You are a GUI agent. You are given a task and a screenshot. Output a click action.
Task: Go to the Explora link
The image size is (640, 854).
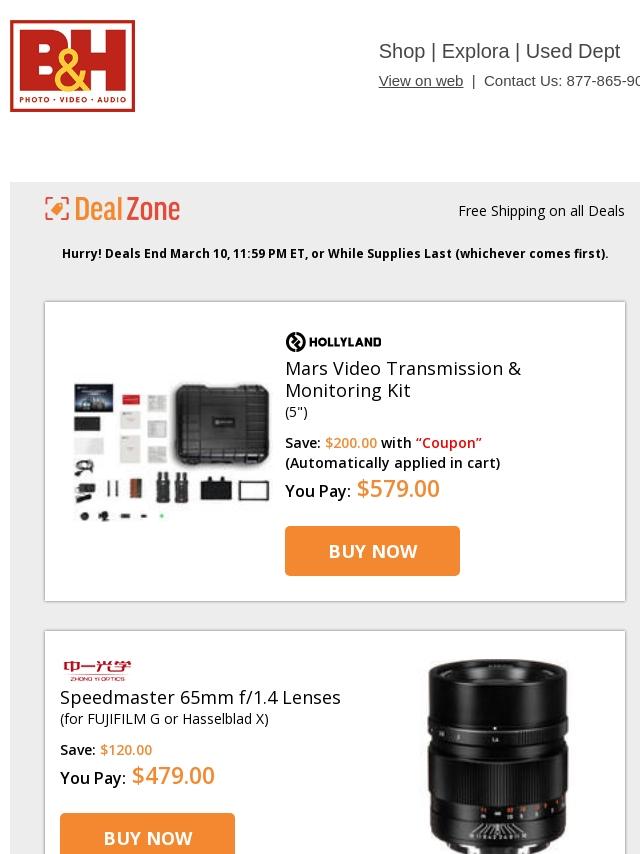(475, 51)
